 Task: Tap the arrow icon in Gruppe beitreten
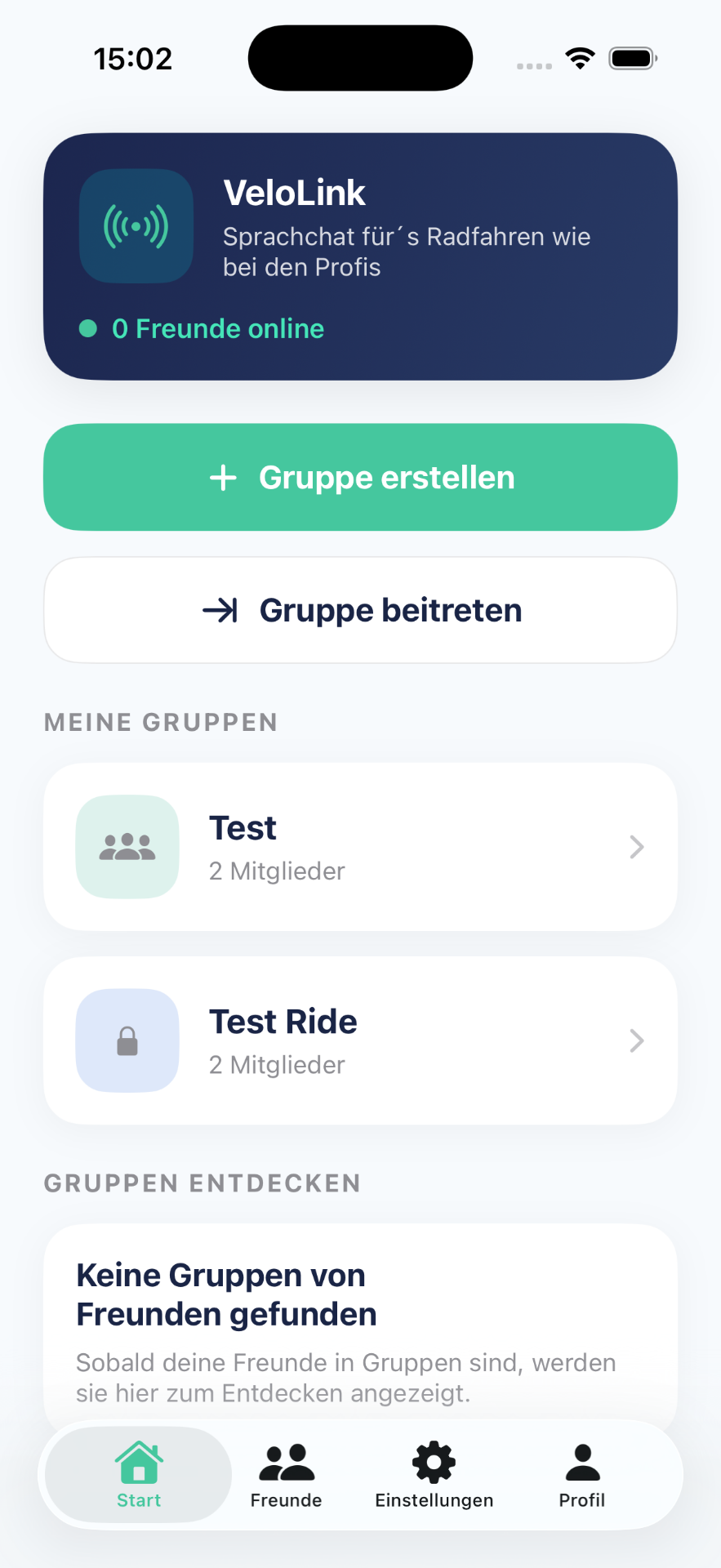pos(221,609)
